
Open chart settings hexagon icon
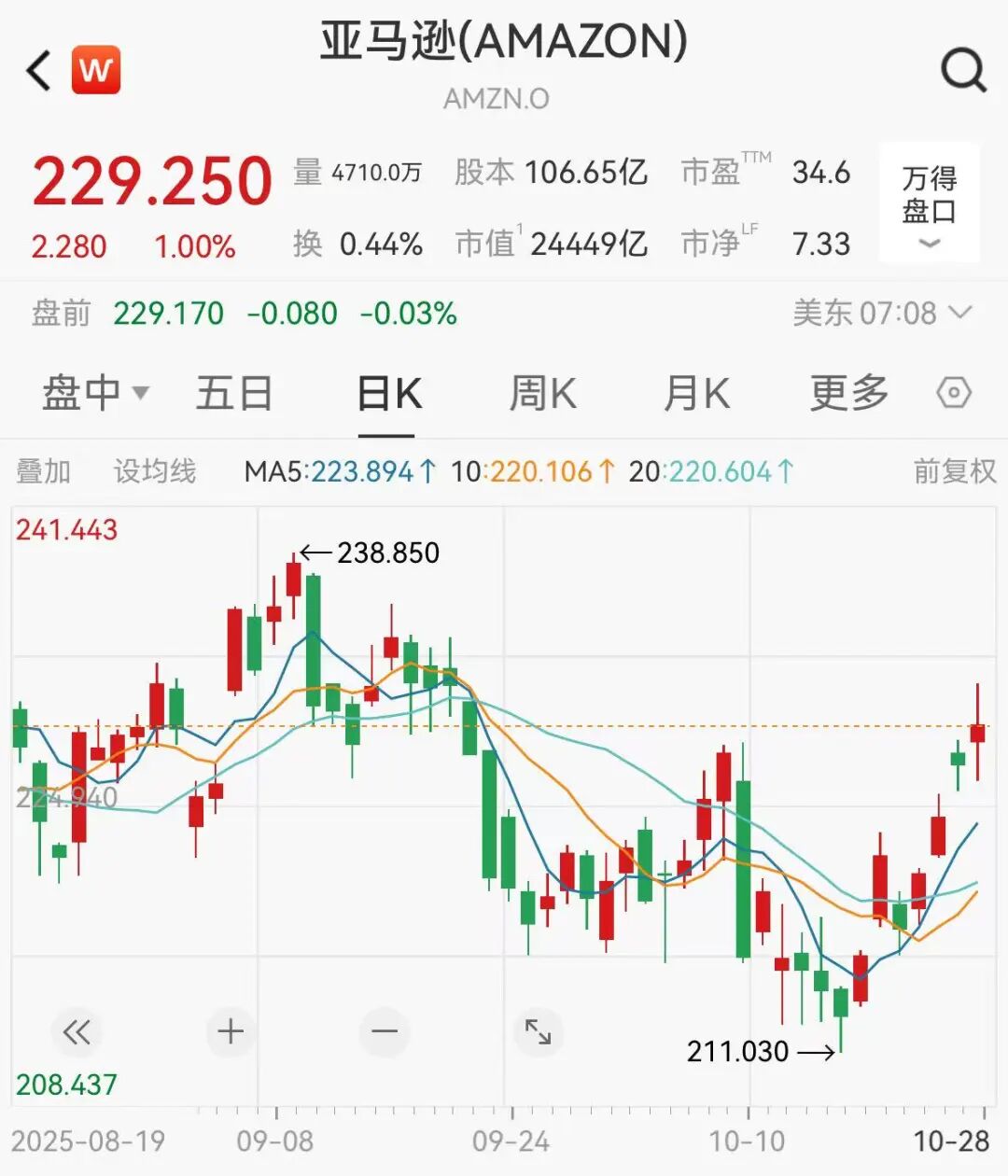[953, 393]
